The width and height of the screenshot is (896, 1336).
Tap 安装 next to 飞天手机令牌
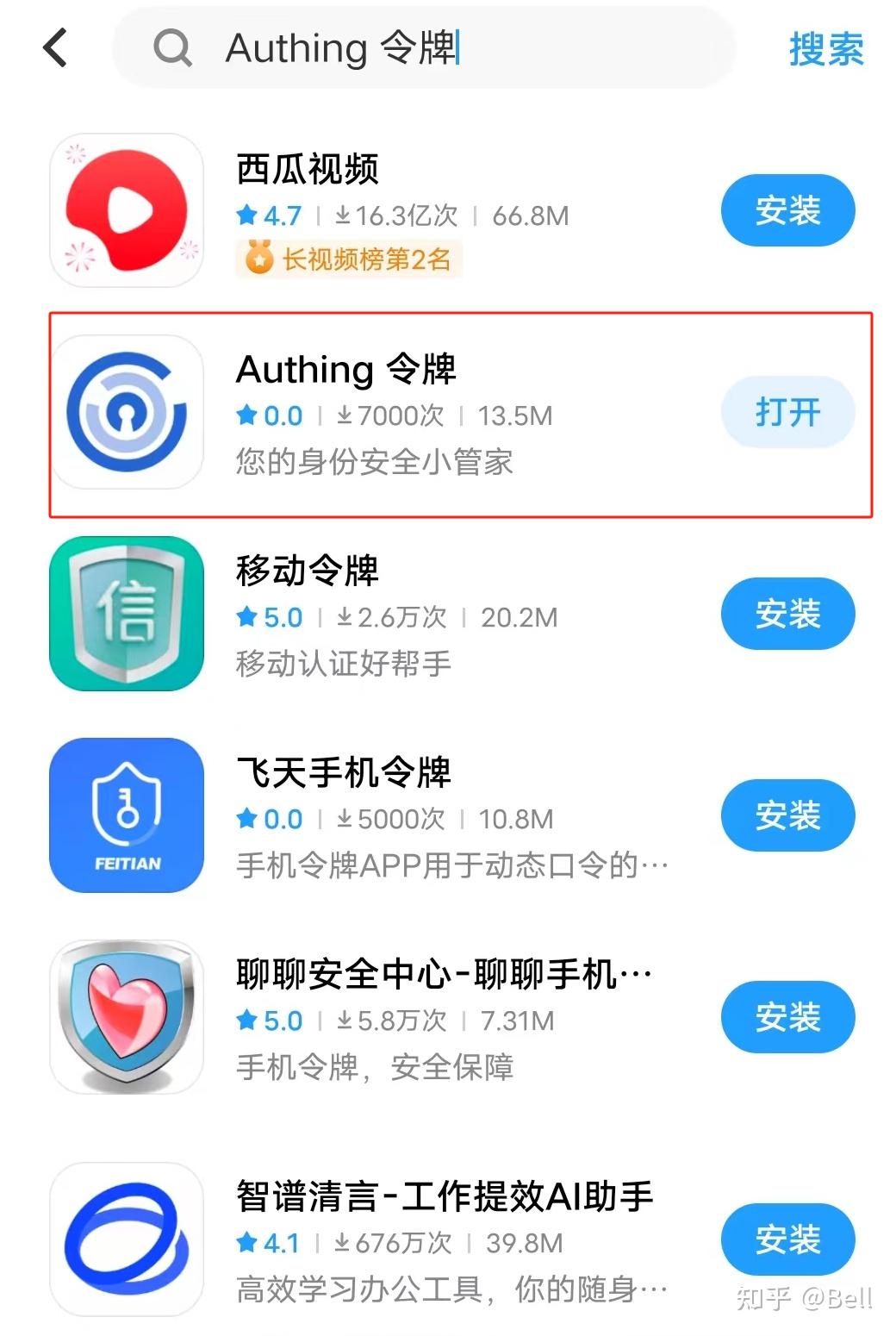[x=787, y=815]
